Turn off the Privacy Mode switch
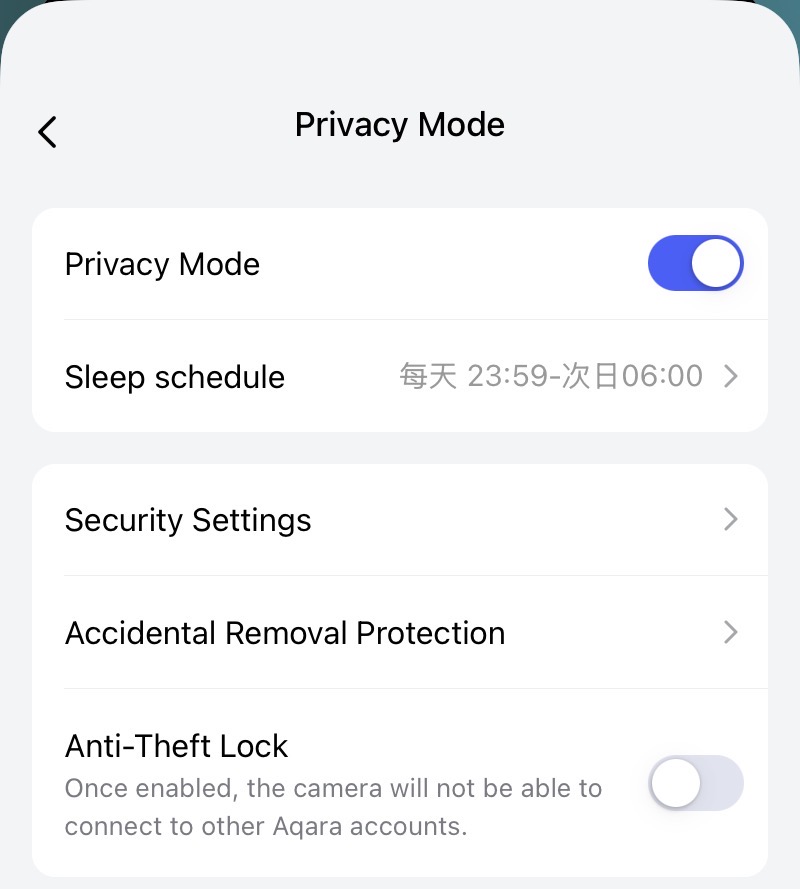Screen dimensions: 800x889 point(695,264)
